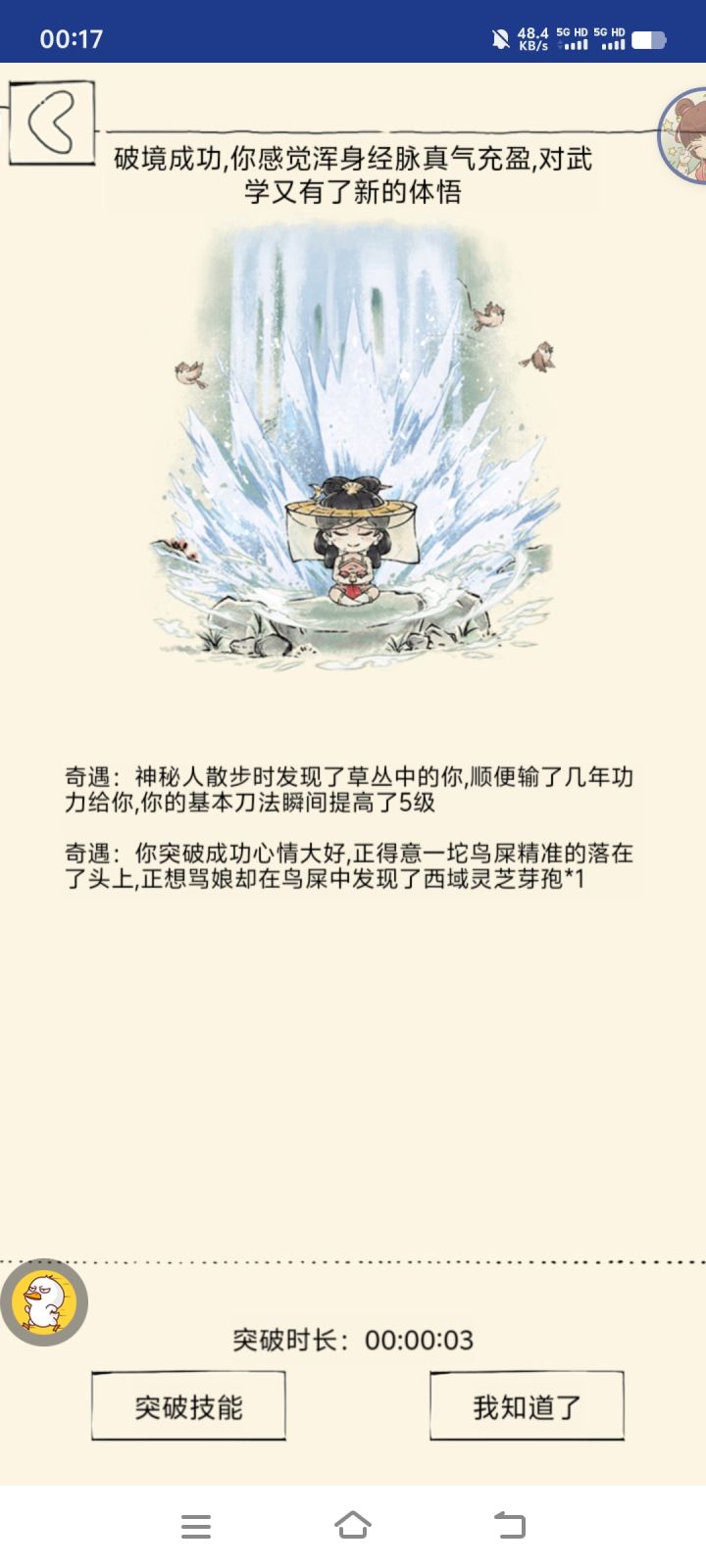Tap the network speed indicator showing 48.4 KB/s
Image resolution: width=706 pixels, height=1568 pixels.
pyautogui.click(x=530, y=39)
